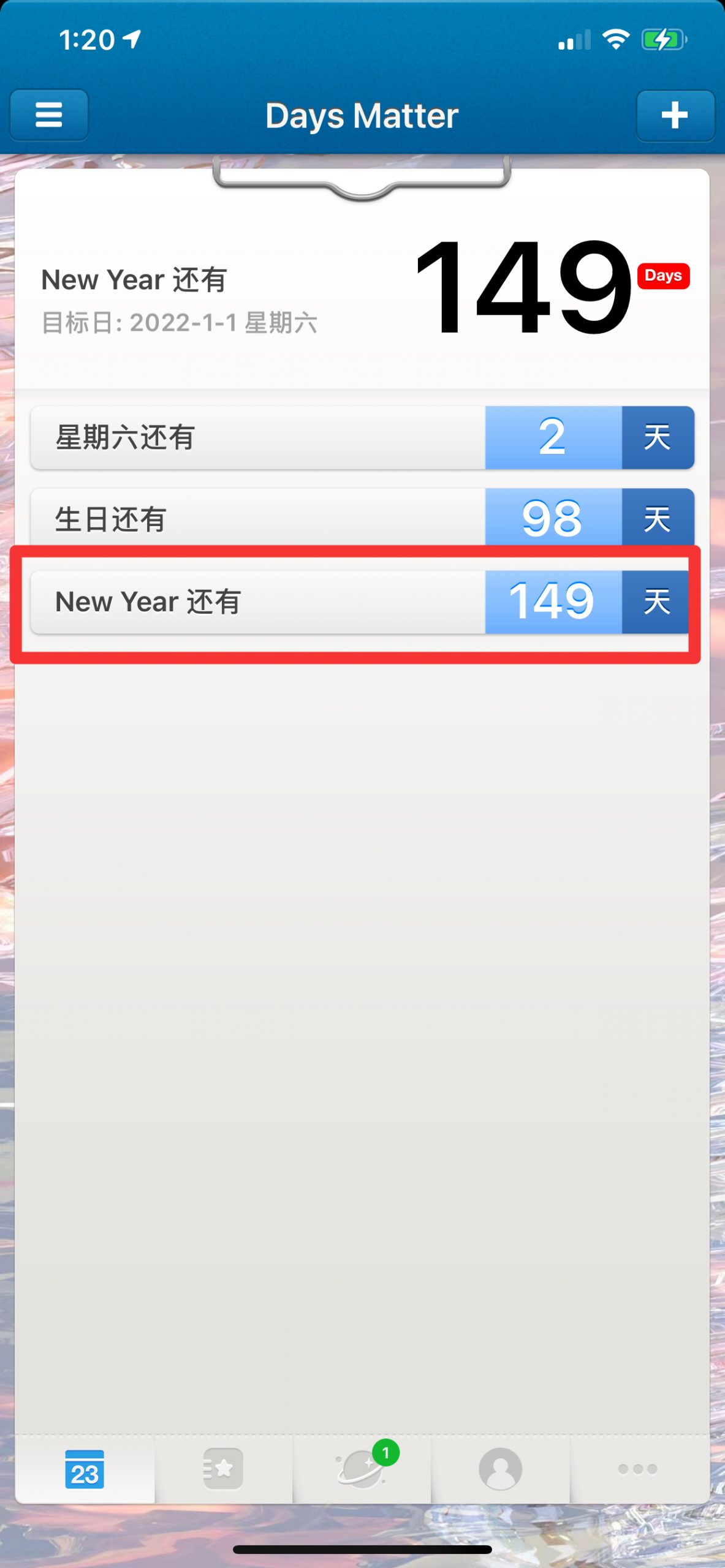Open the 星期六还有 countdown row
This screenshot has width=725, height=1568.
362,437
